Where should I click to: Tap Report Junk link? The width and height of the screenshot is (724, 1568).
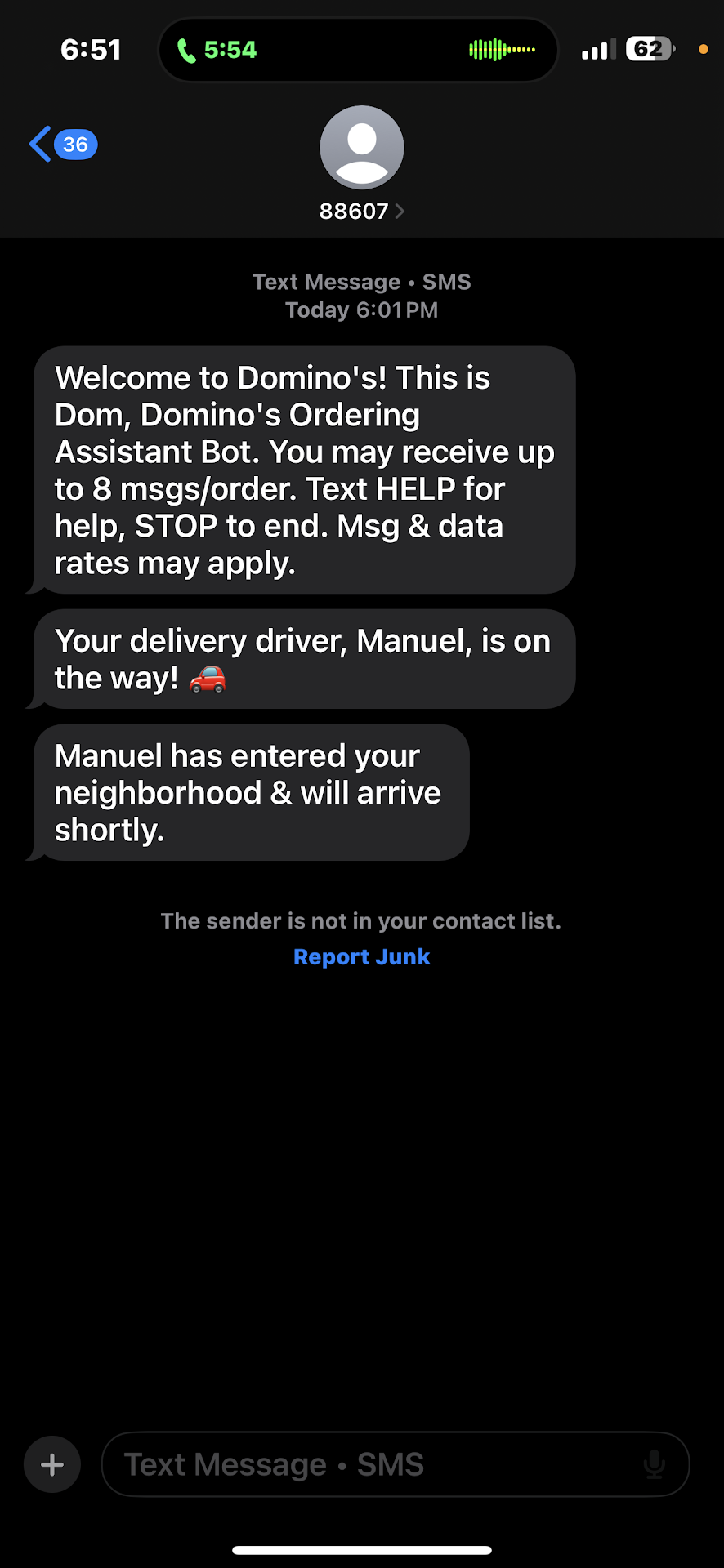tap(361, 956)
